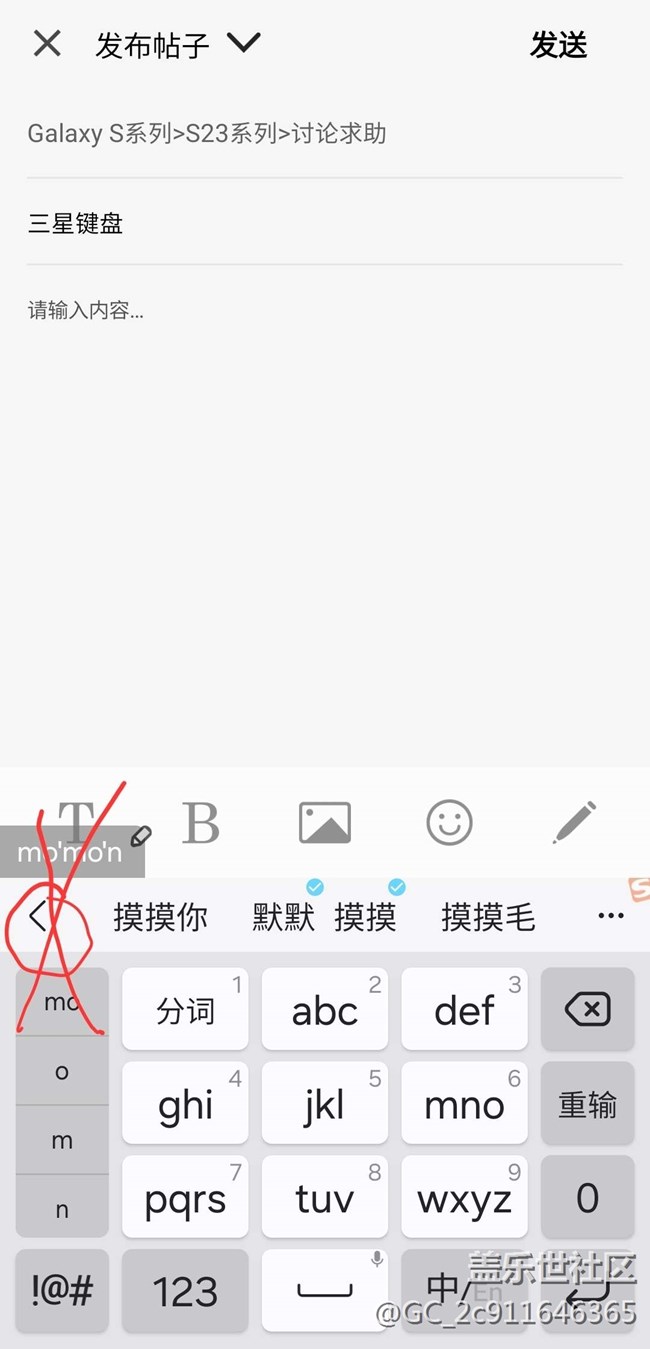This screenshot has width=650, height=1349.
Task: Tap 发送 to publish the post
Action: tap(558, 45)
